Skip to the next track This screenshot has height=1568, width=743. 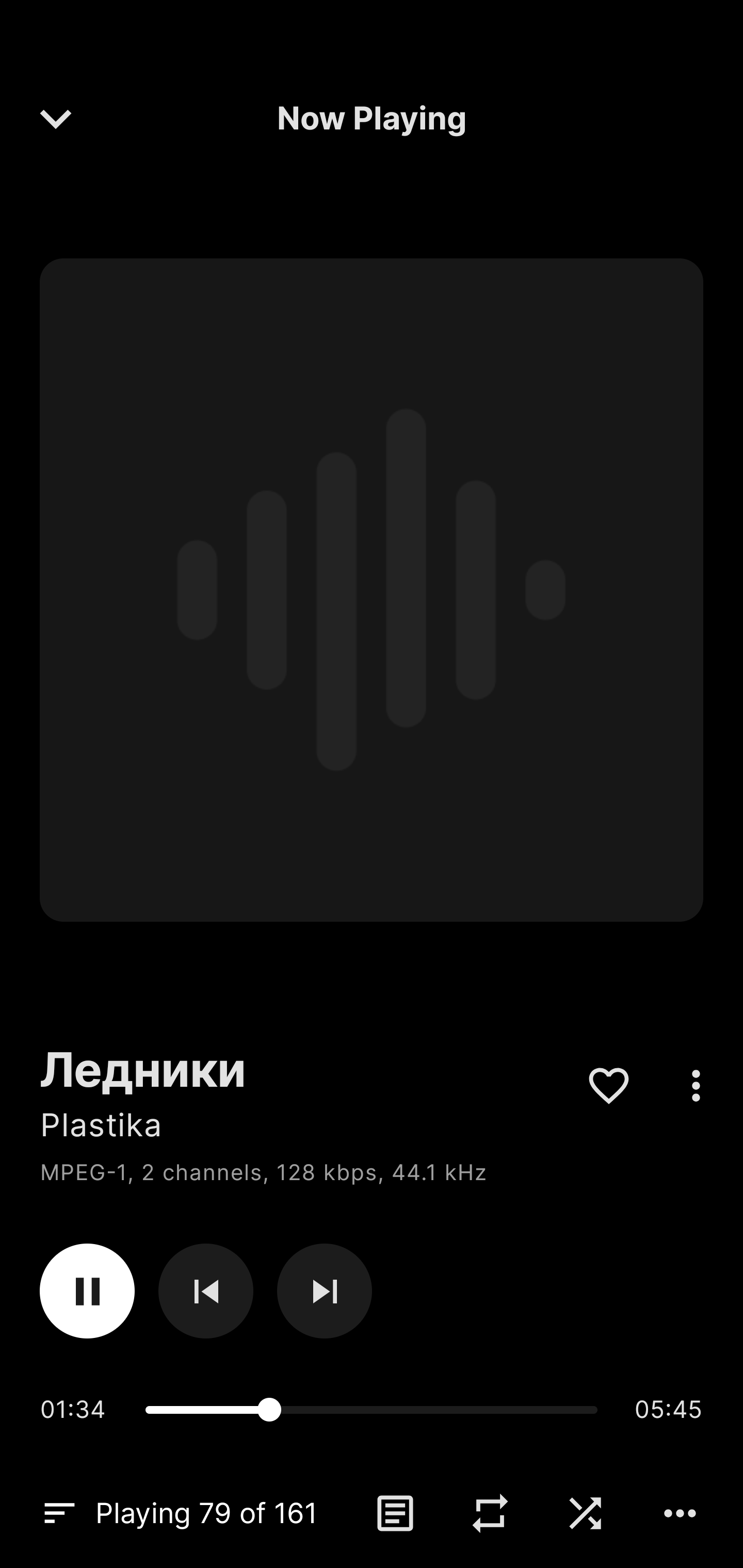(325, 1291)
